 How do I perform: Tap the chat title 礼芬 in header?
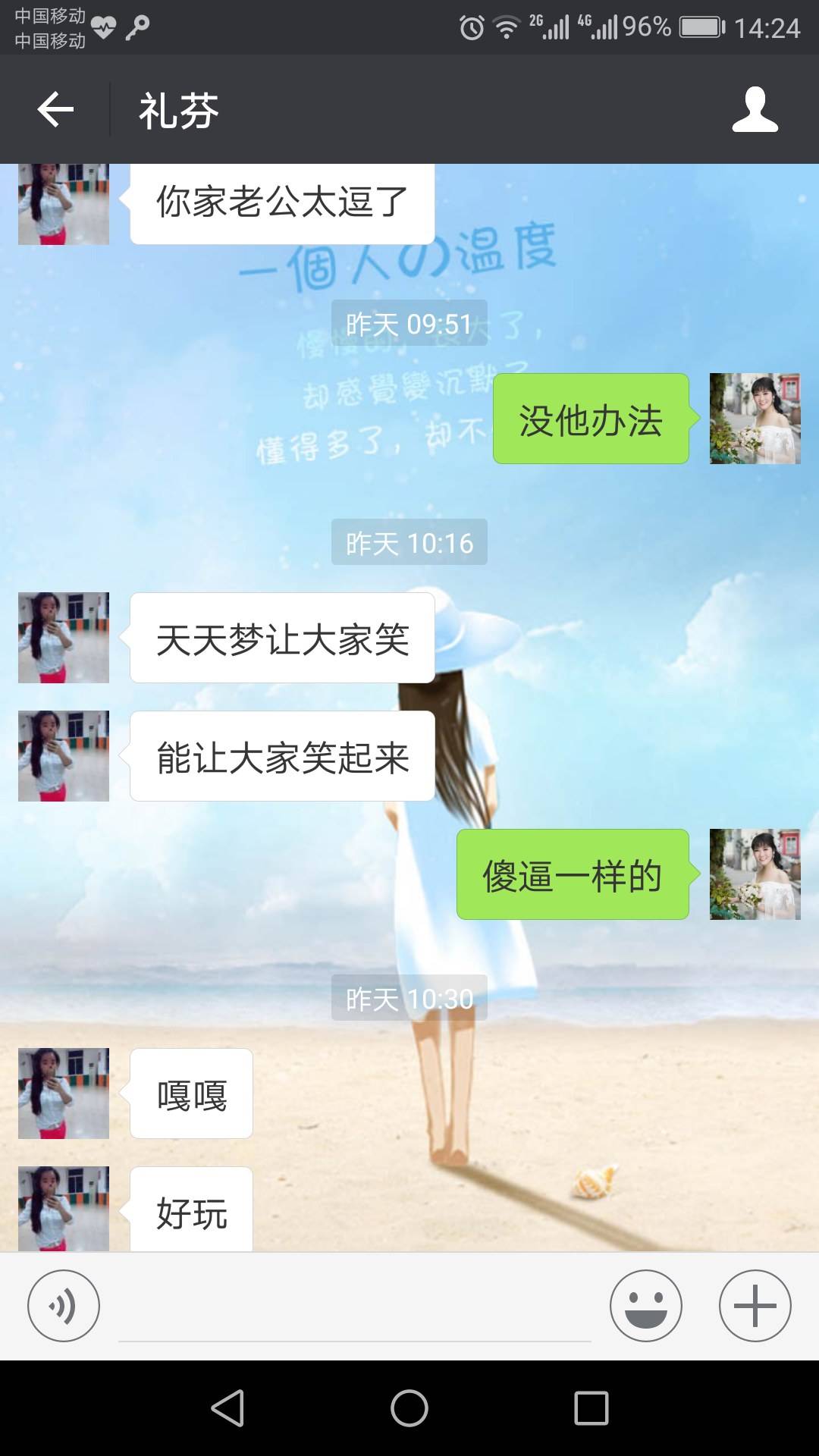tap(176, 110)
